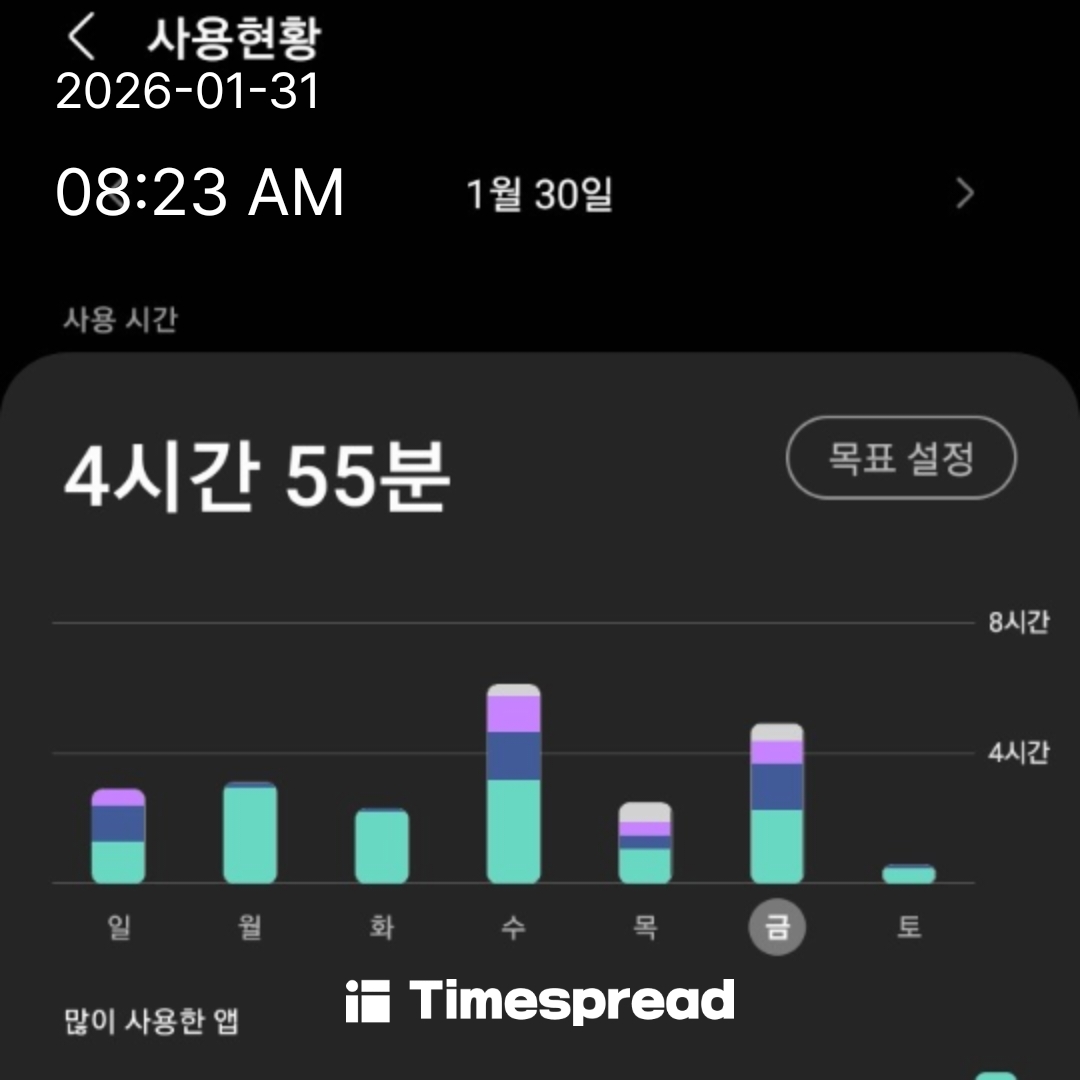Screen dimensions: 1080x1080
Task: Open the 목표 설정 button
Action: tap(901, 458)
